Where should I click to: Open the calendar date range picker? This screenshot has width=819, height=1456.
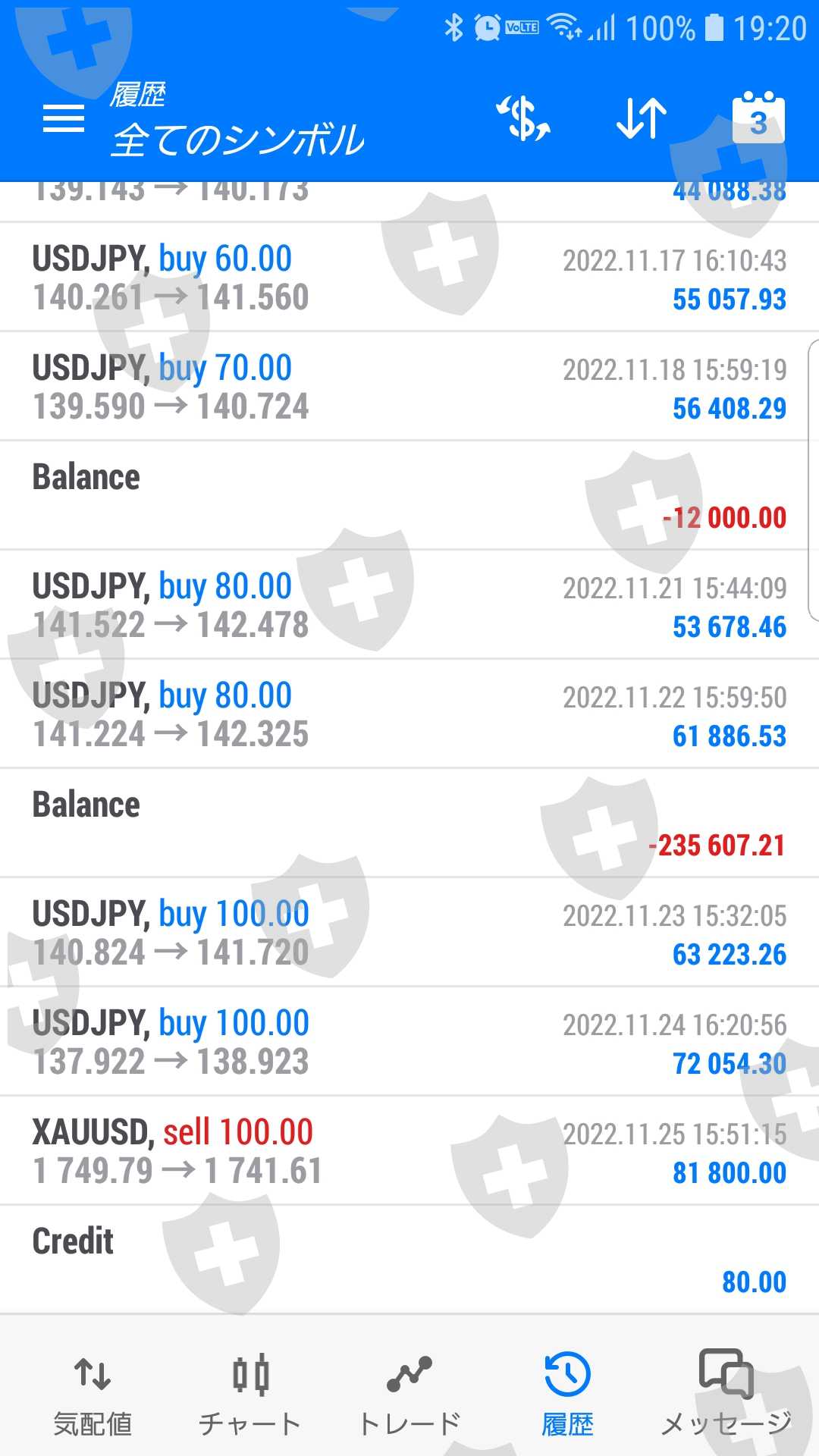coord(758,119)
